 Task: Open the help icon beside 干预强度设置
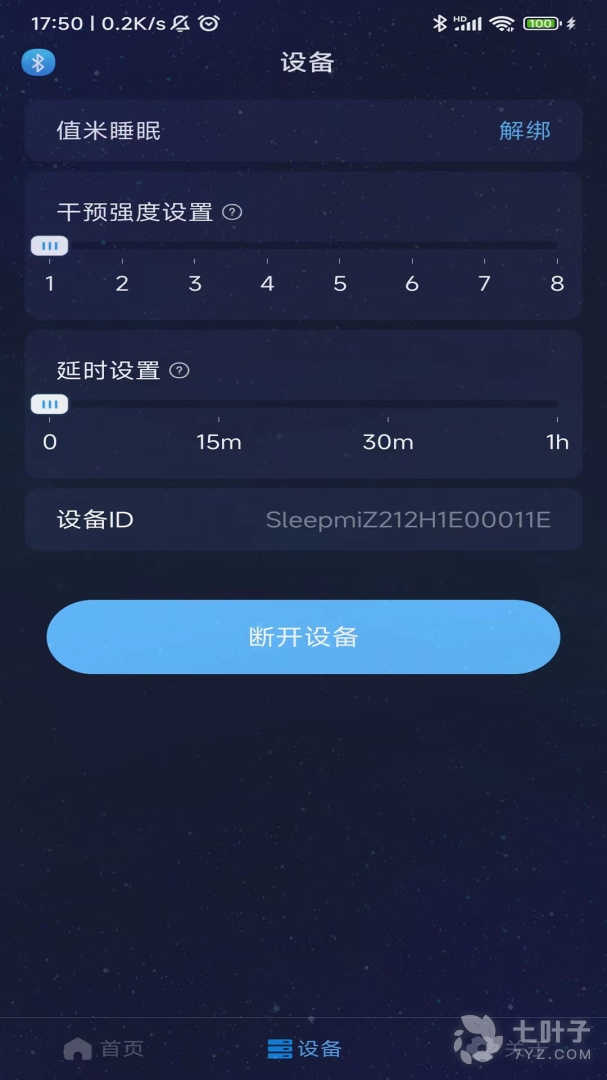[232, 212]
